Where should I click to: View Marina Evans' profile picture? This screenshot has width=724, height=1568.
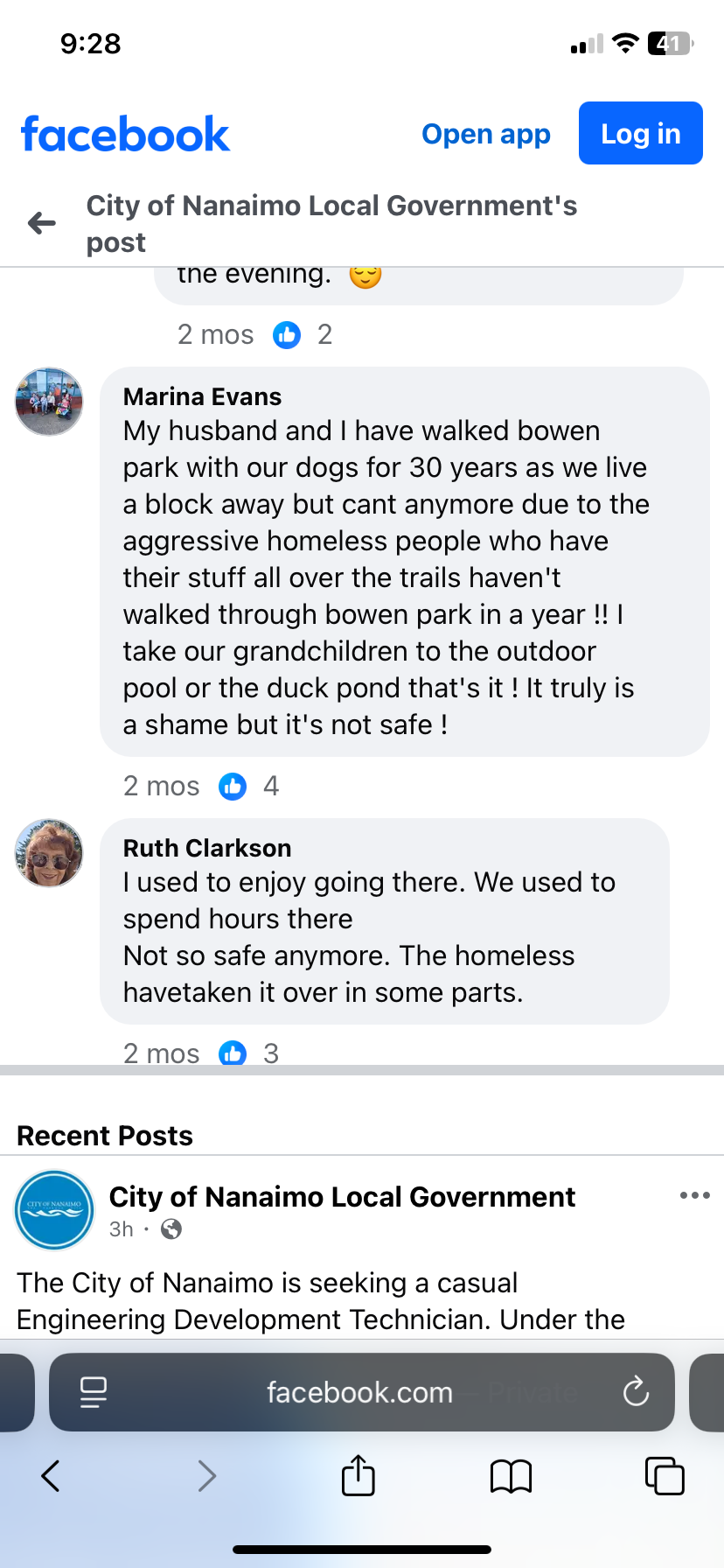point(49,402)
